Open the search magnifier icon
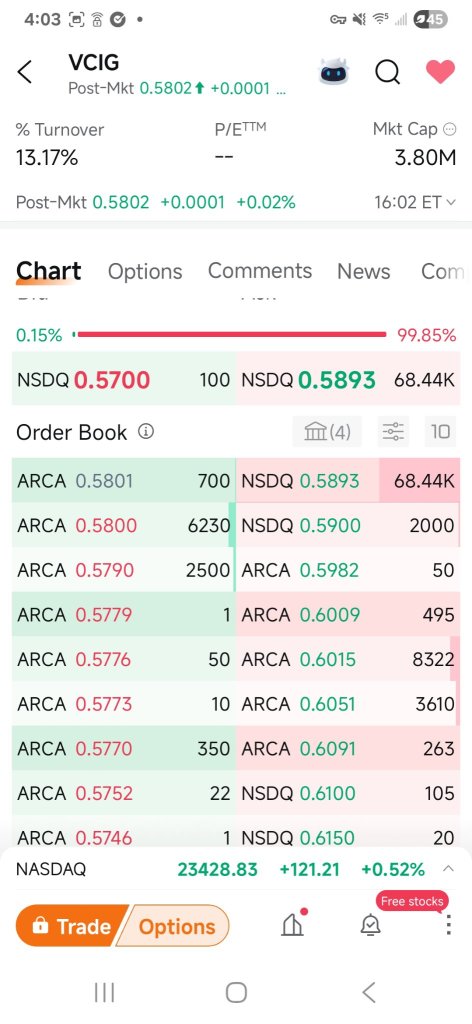Image resolution: width=472 pixels, height=1024 pixels. [387, 72]
